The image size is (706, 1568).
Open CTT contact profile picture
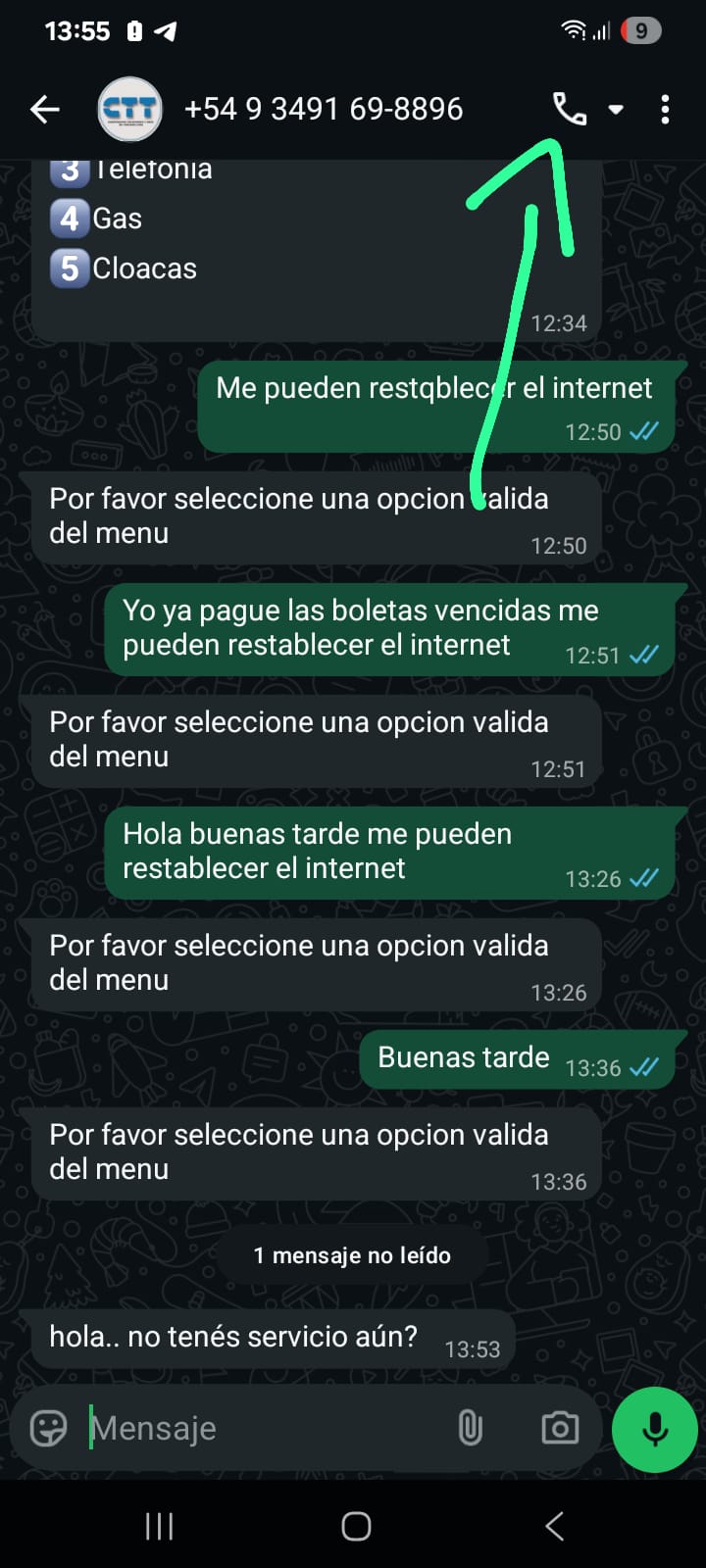pyautogui.click(x=129, y=110)
